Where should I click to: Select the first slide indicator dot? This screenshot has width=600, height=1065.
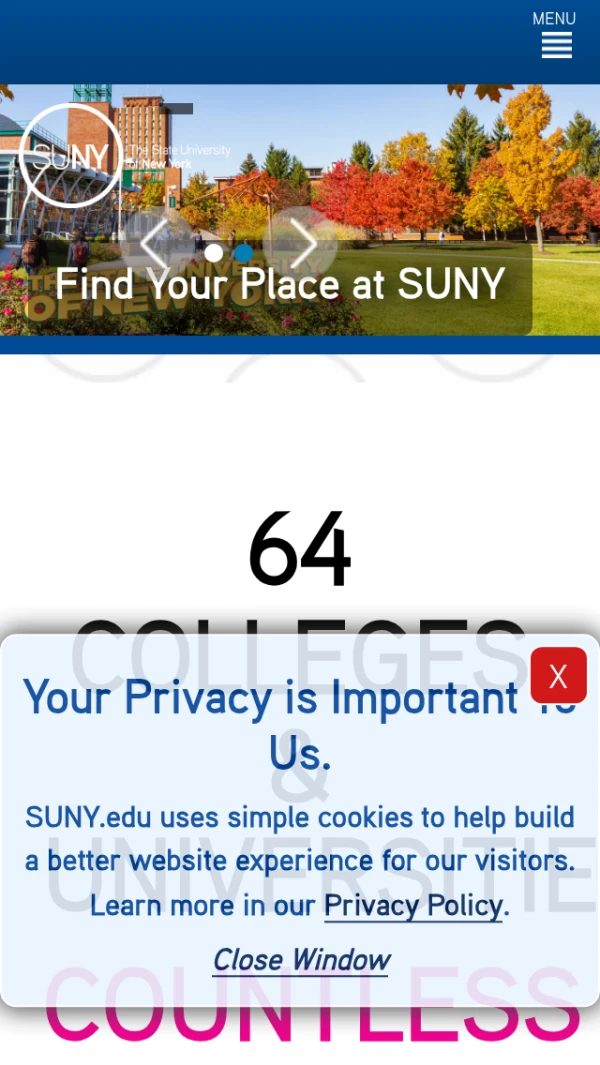pos(213,253)
